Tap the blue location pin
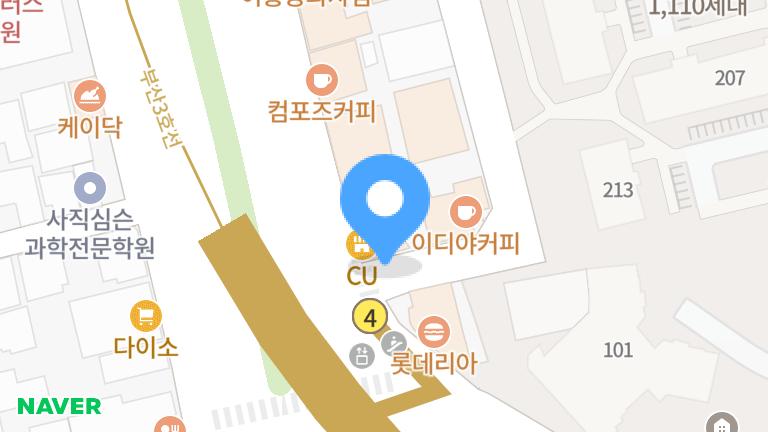The height and width of the screenshot is (432, 768). point(384,201)
